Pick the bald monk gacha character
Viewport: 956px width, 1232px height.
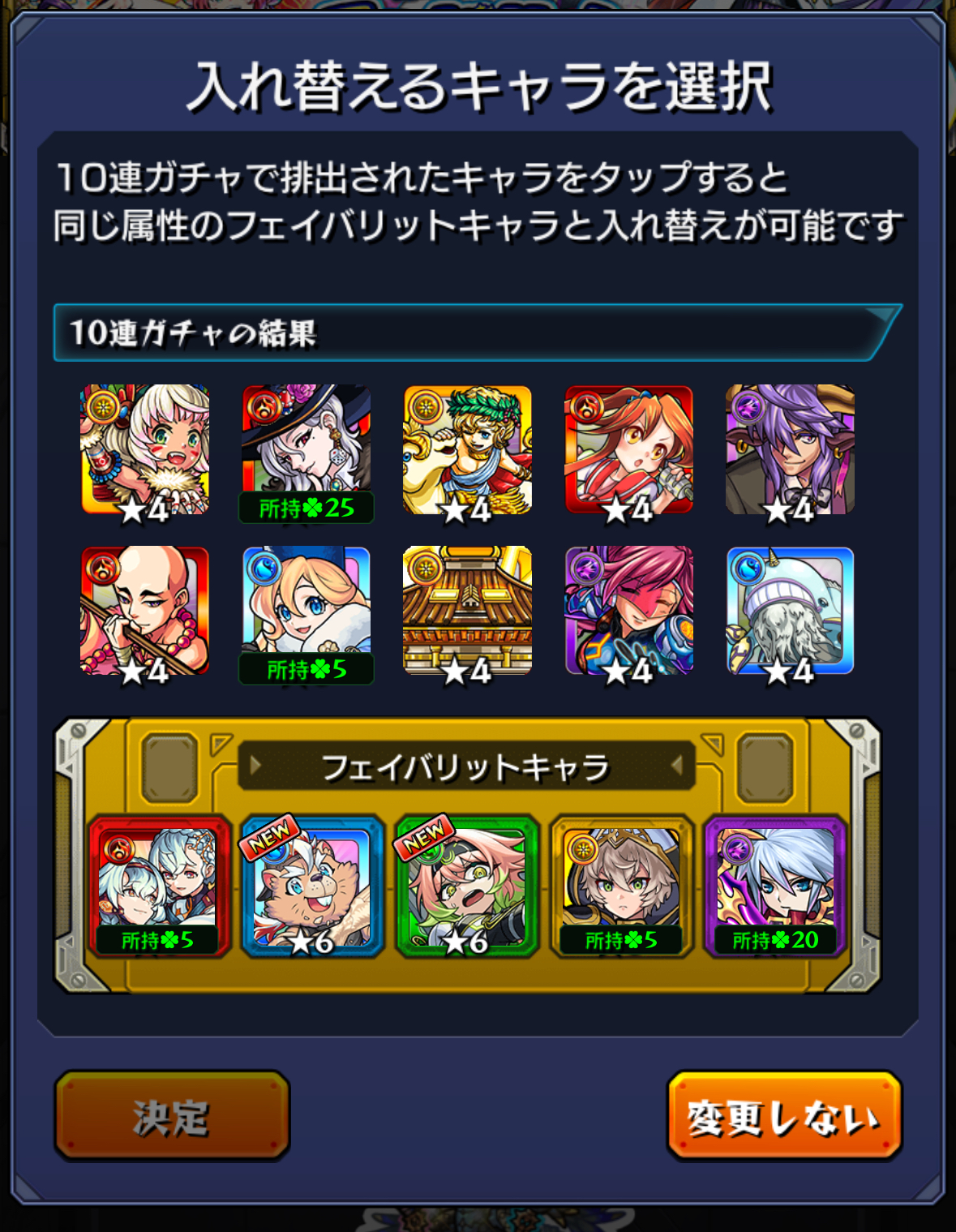point(145,611)
